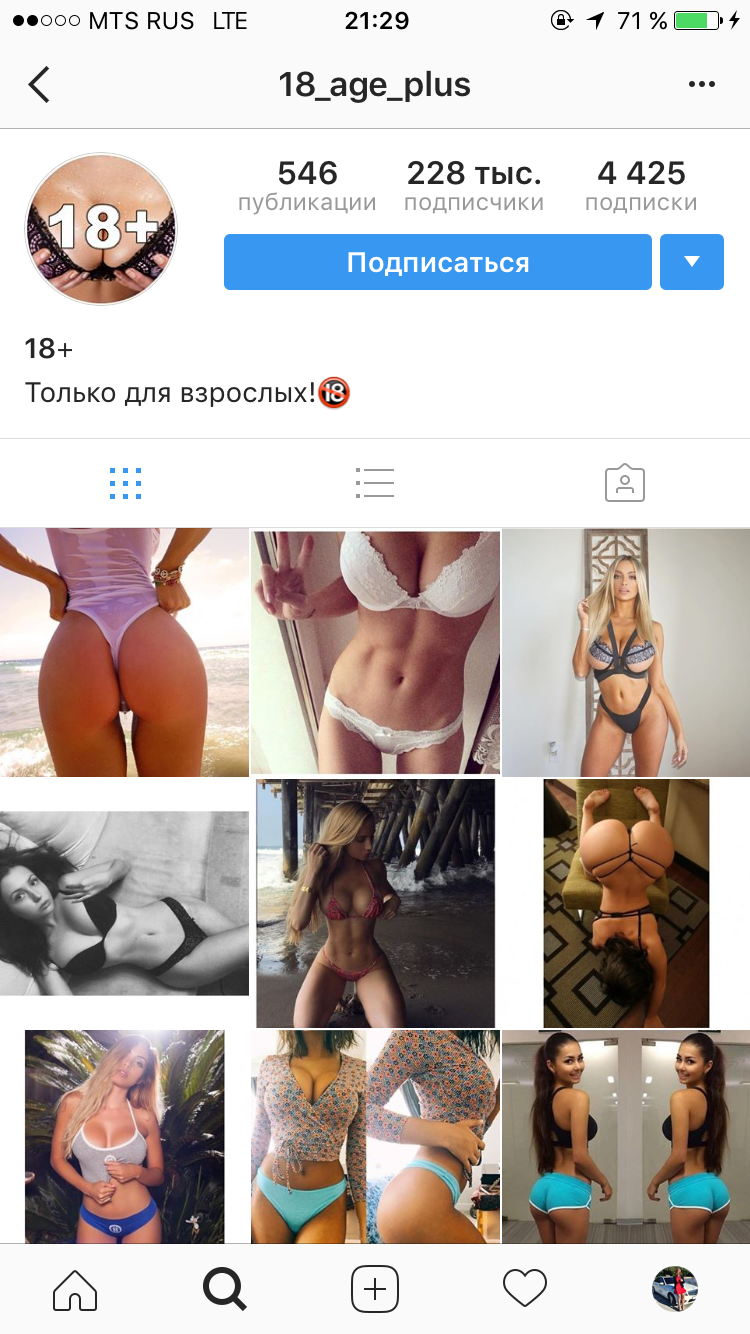
Task: Create a new post with plus button
Action: coord(375,1289)
